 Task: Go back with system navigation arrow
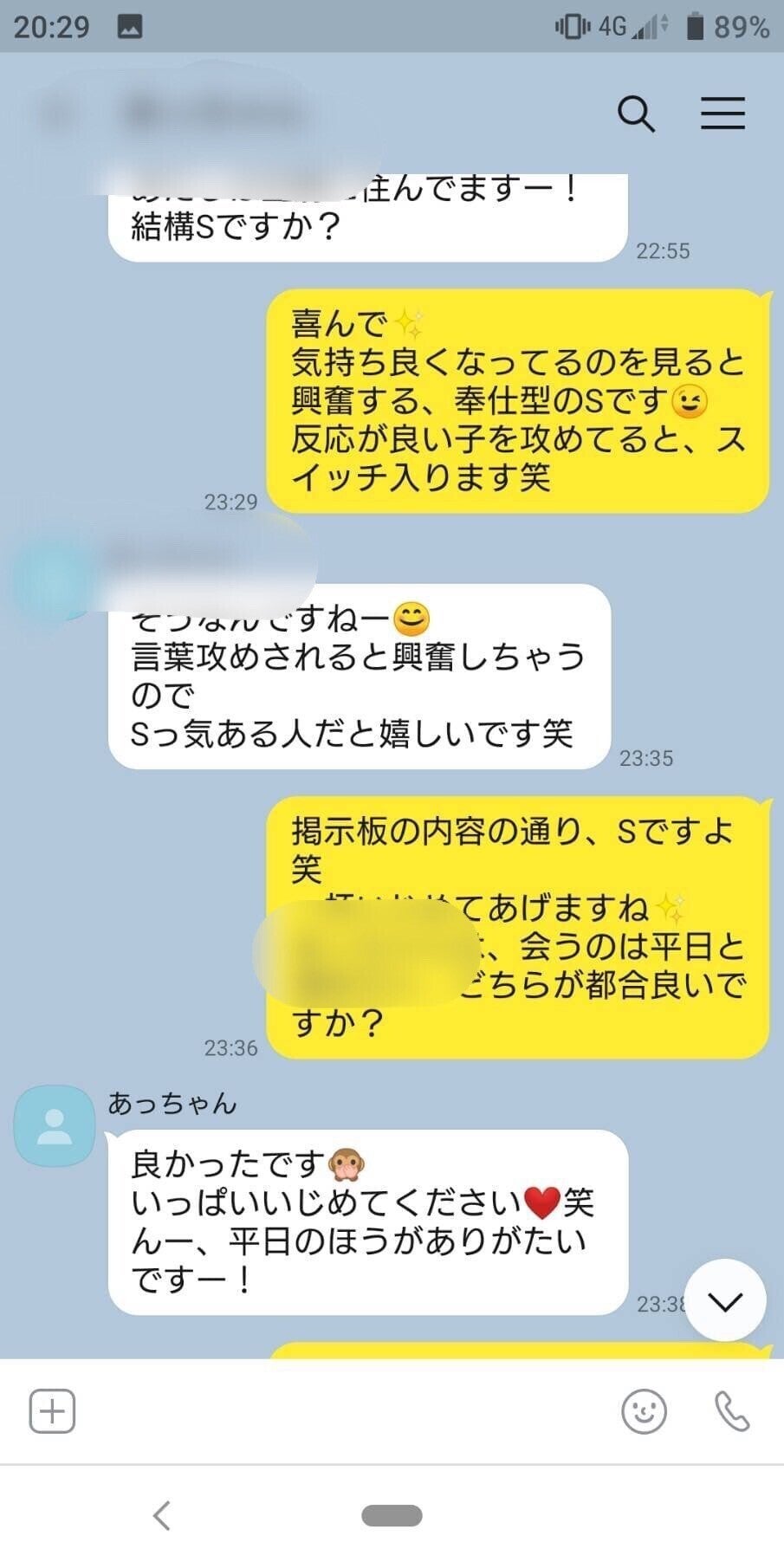[x=162, y=1515]
